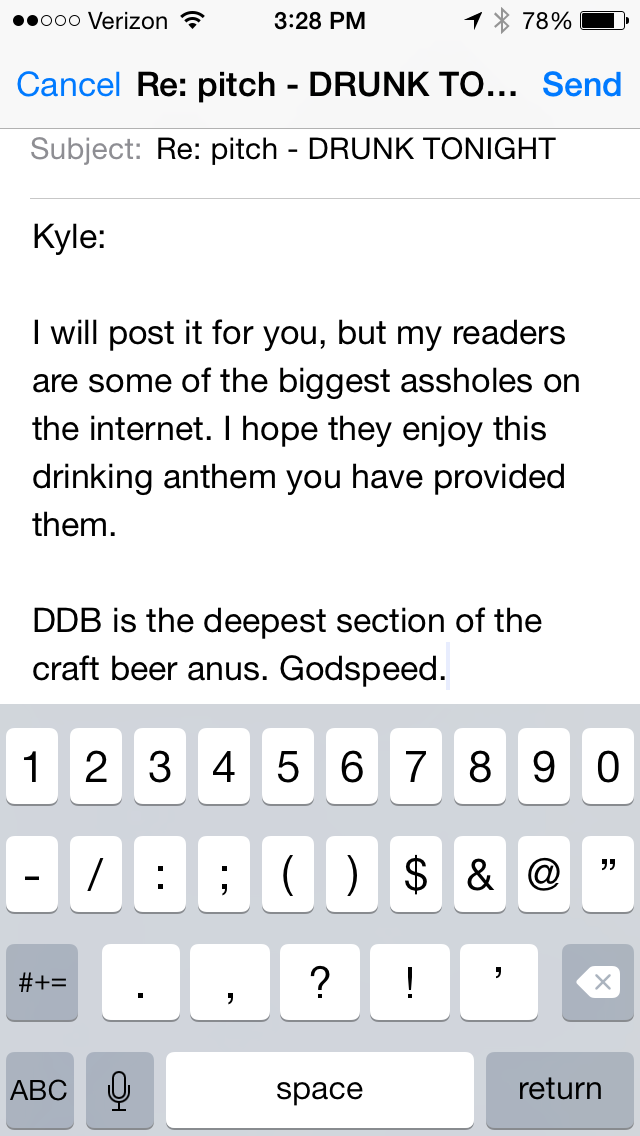Viewport: 640px width, 1136px height.
Task: Switch keyboard to ABC letters
Action: pos(40,1089)
